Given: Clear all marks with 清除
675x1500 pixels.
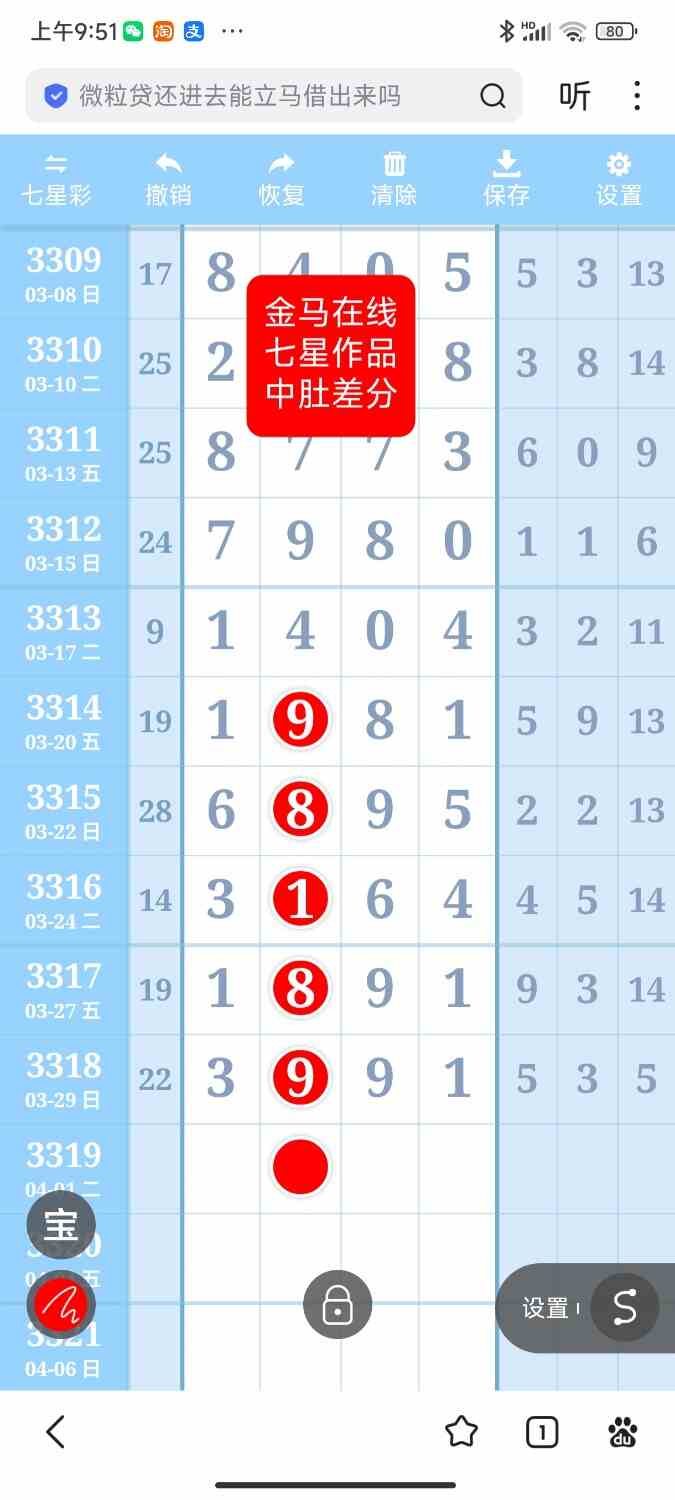Looking at the screenshot, I should tap(394, 180).
